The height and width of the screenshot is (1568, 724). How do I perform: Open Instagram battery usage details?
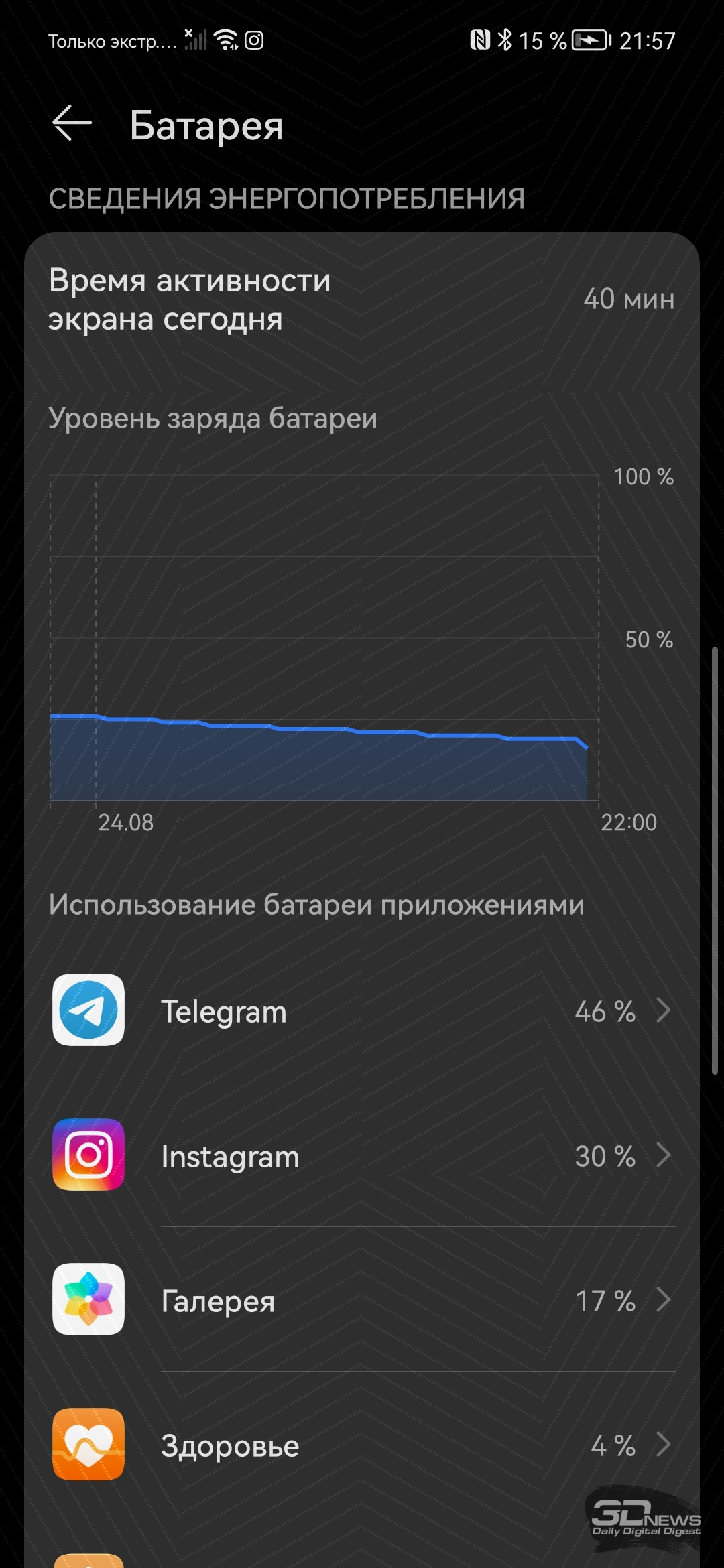click(x=362, y=1155)
